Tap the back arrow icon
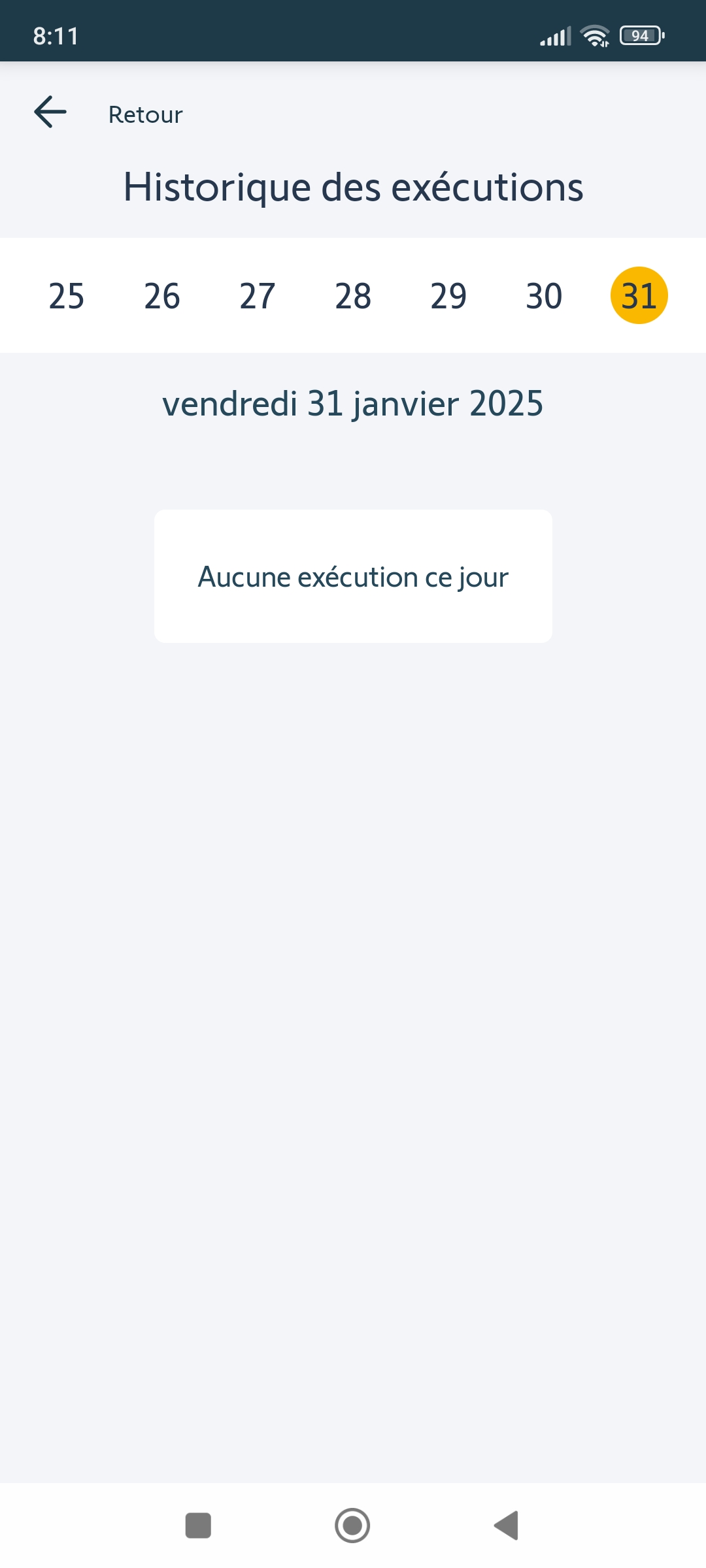The height and width of the screenshot is (1568, 706). point(50,112)
